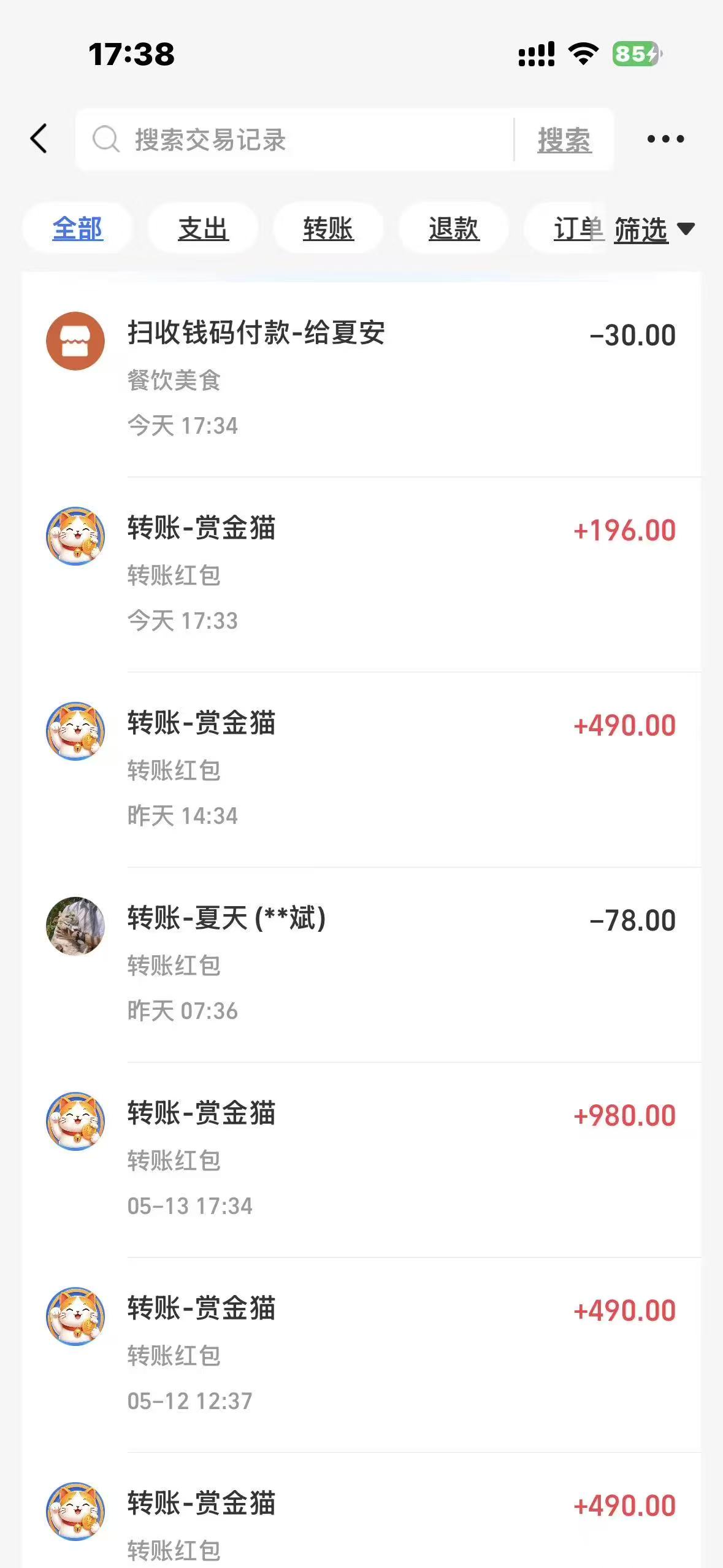View the 05-12 12:37 赏金猫 transfer
This screenshot has height=1568, width=723.
[362, 1355]
